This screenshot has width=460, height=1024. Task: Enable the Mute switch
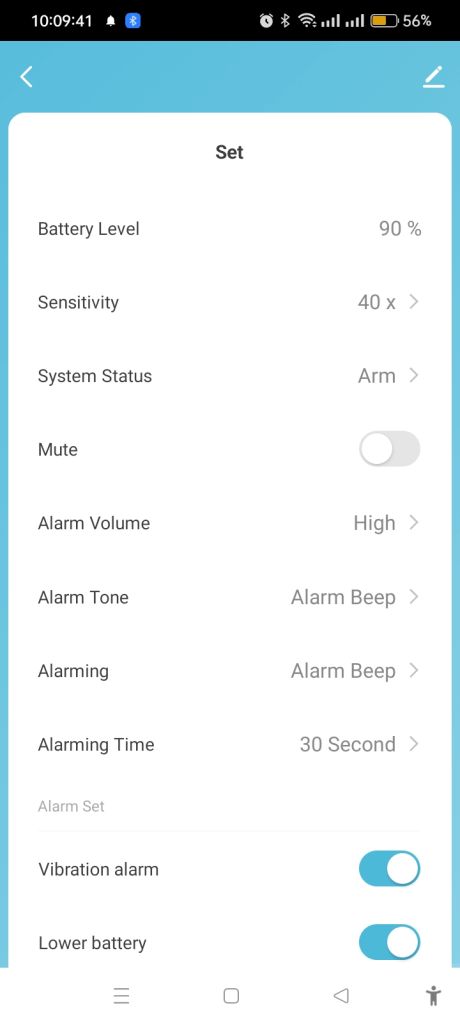coord(389,449)
